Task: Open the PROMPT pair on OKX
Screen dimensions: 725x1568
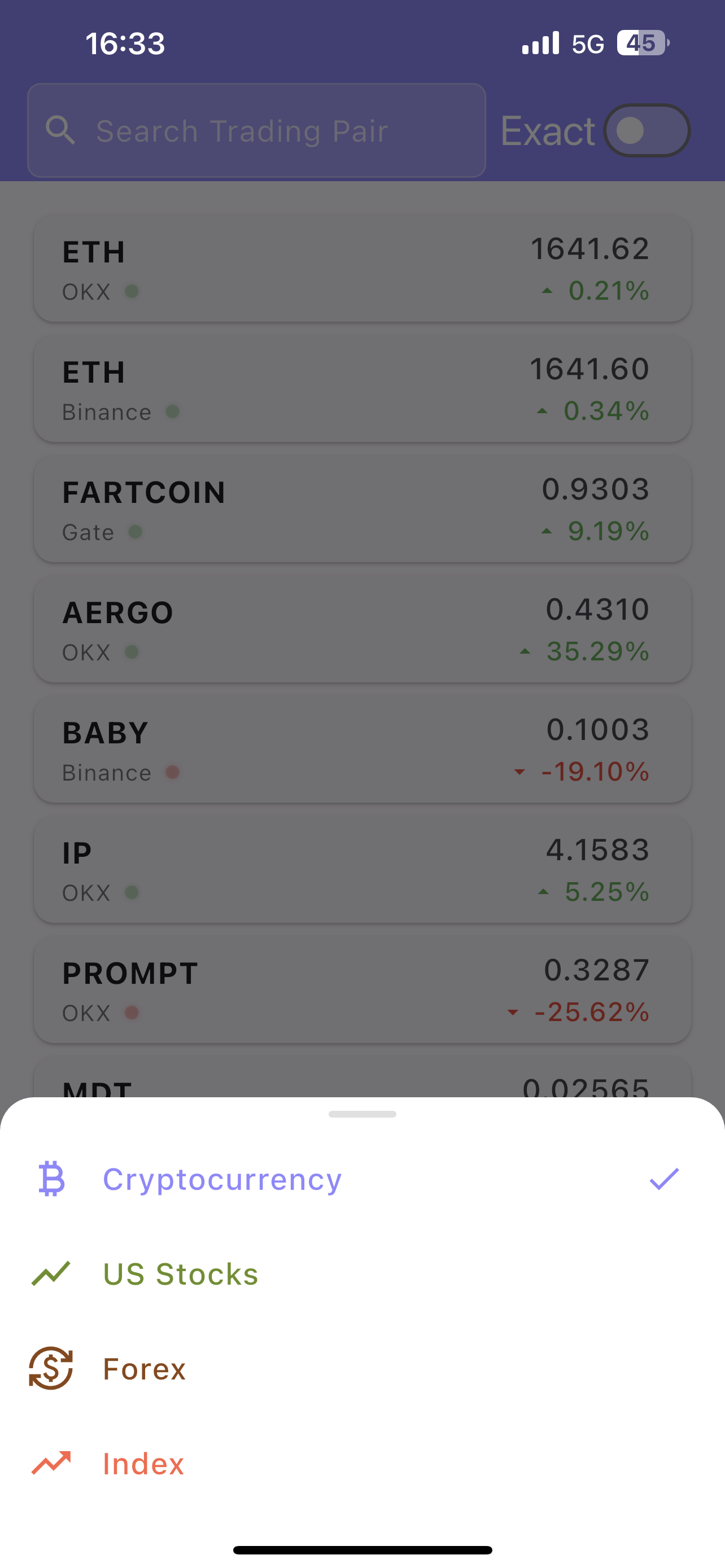Action: (x=362, y=991)
